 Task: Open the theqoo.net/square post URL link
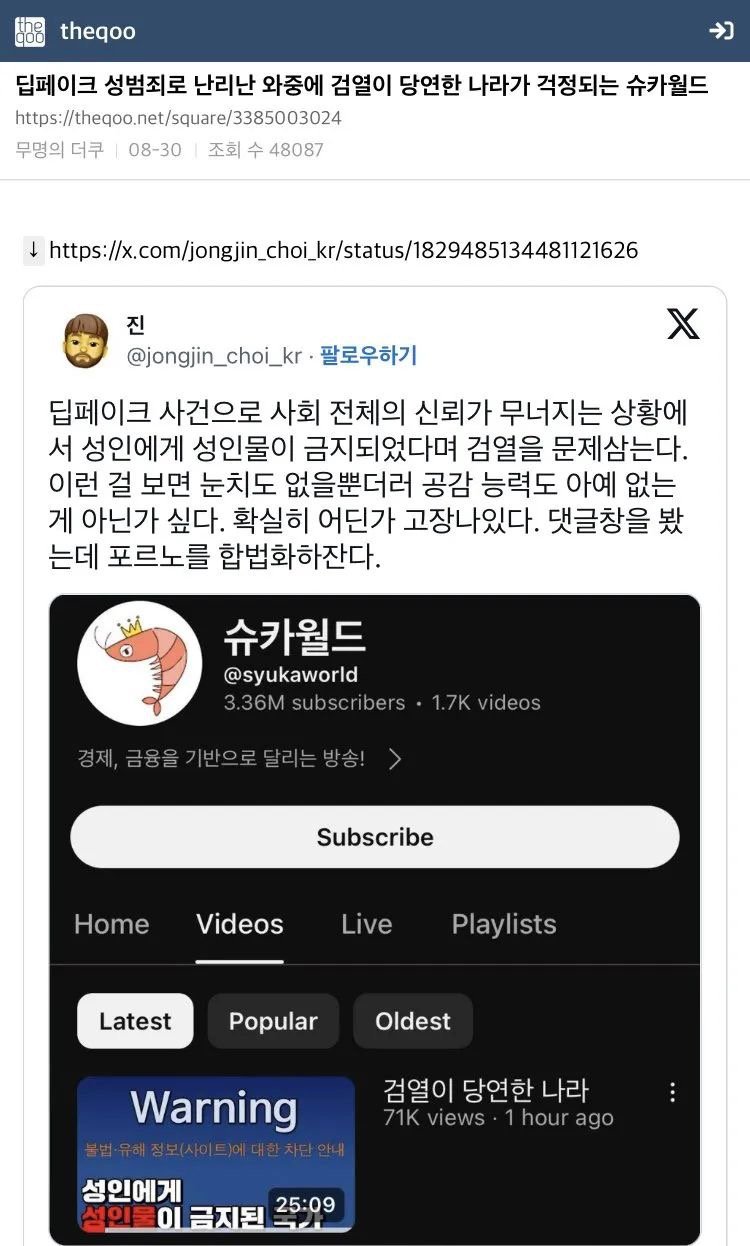[x=178, y=118]
